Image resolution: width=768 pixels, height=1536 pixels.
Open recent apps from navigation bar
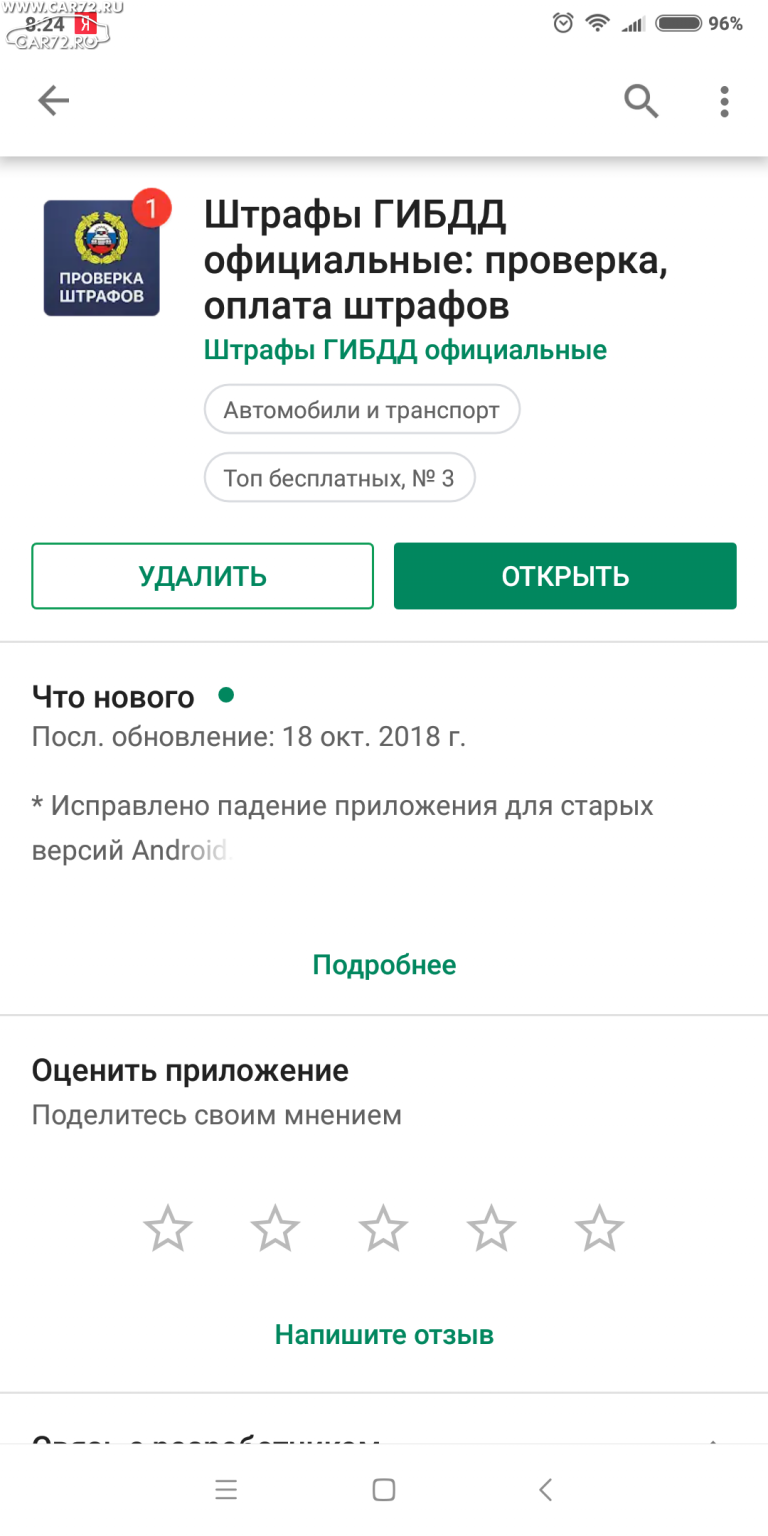(x=226, y=1490)
